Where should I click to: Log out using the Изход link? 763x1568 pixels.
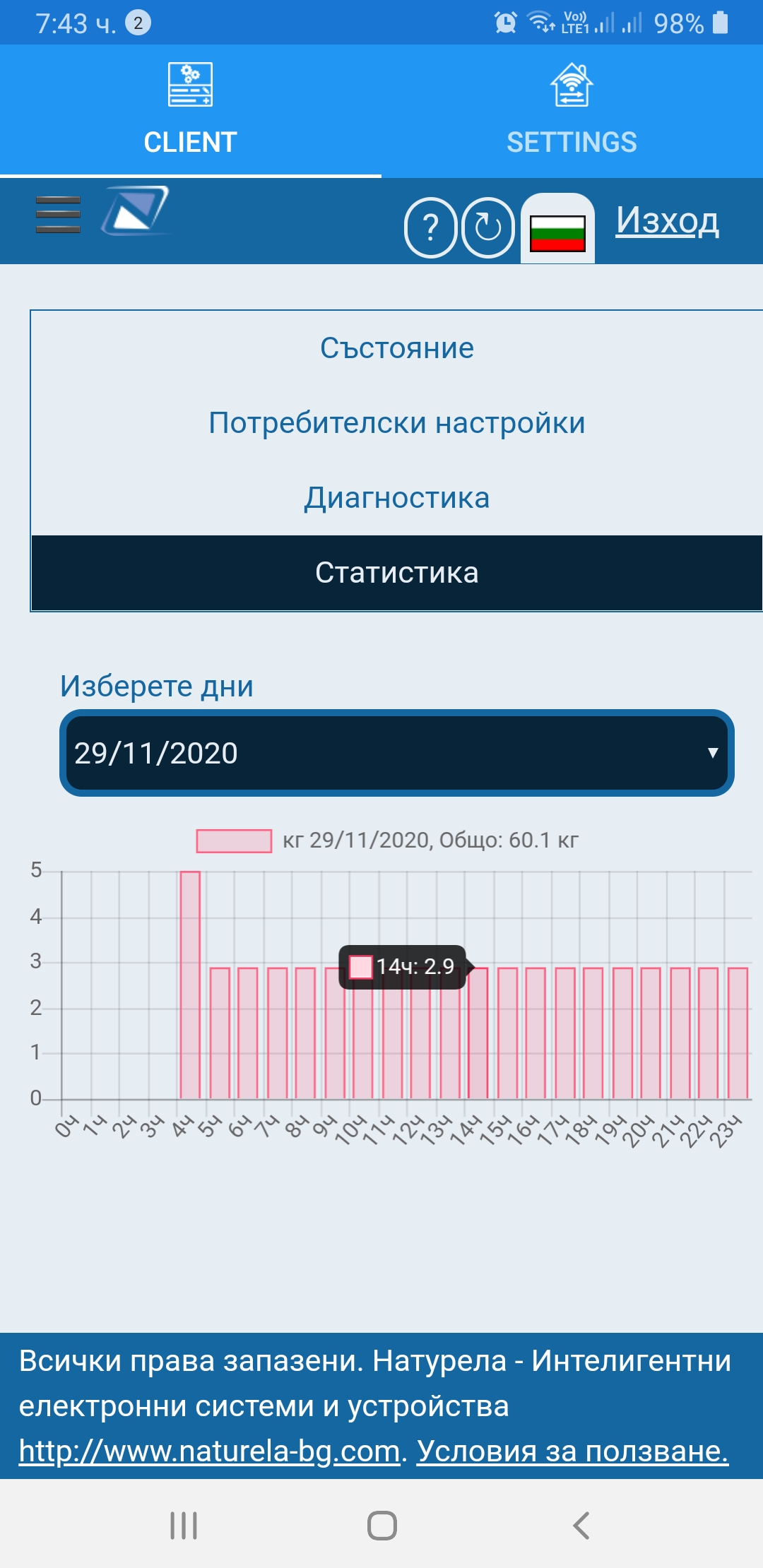[x=667, y=220]
